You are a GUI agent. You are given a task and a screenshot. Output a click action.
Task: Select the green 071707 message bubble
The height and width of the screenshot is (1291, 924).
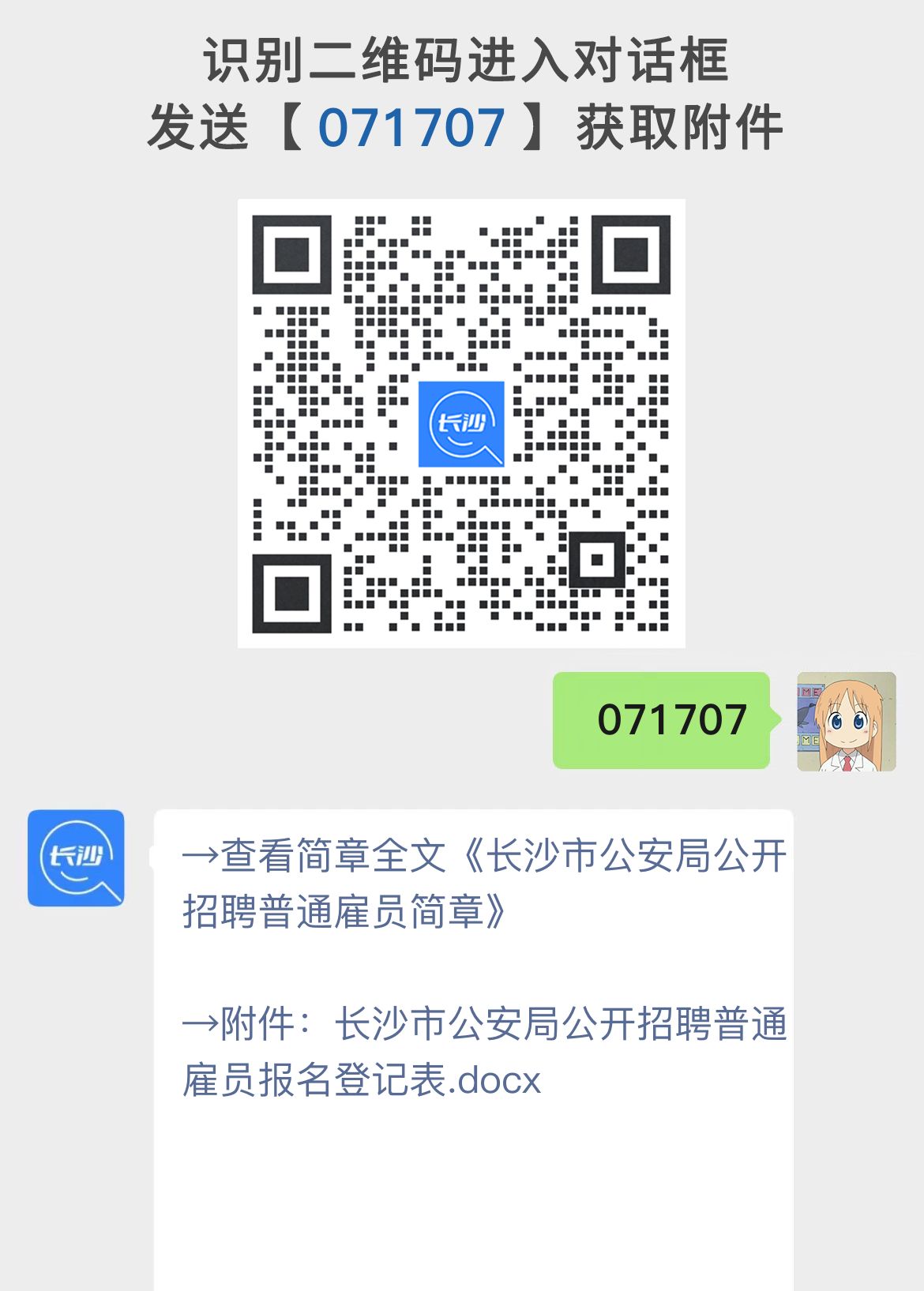662,720
